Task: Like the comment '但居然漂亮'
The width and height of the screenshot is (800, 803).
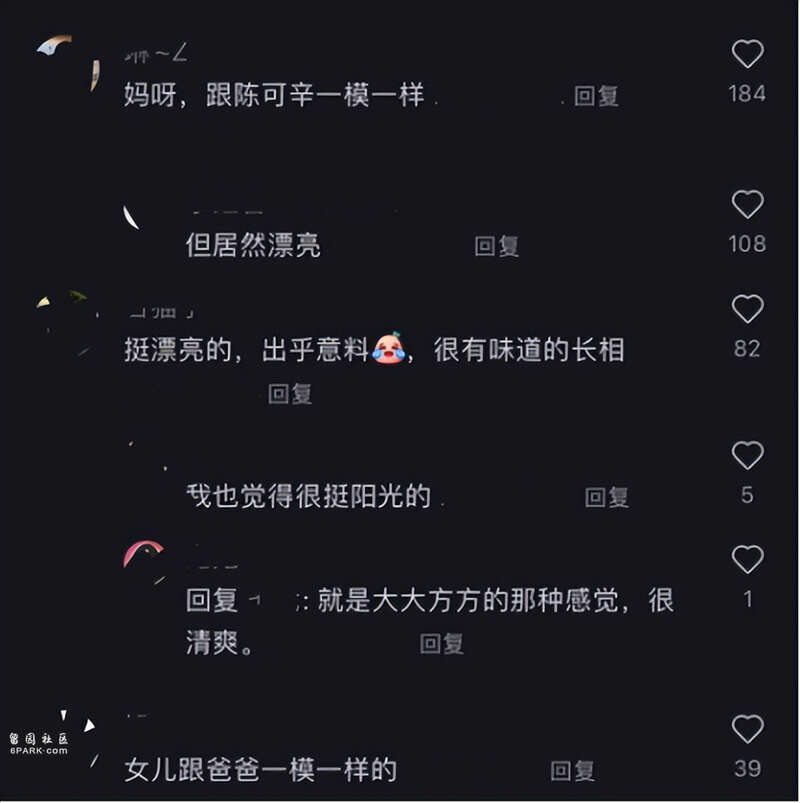Action: coord(747,205)
